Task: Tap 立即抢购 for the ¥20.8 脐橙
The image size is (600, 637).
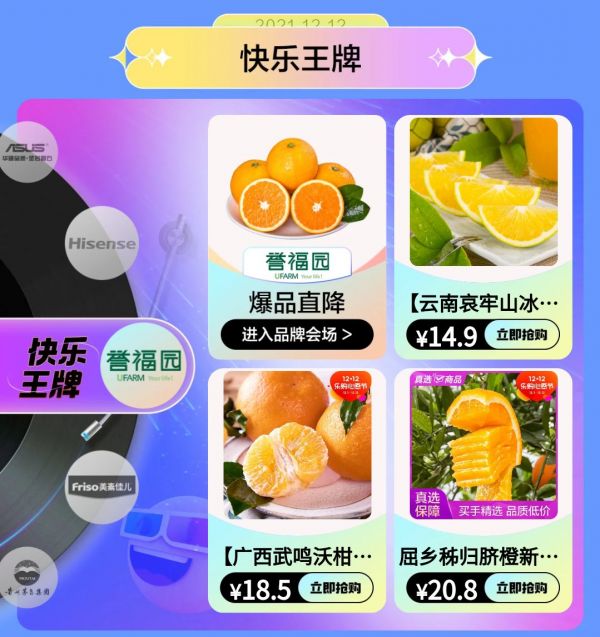Action: (521, 588)
